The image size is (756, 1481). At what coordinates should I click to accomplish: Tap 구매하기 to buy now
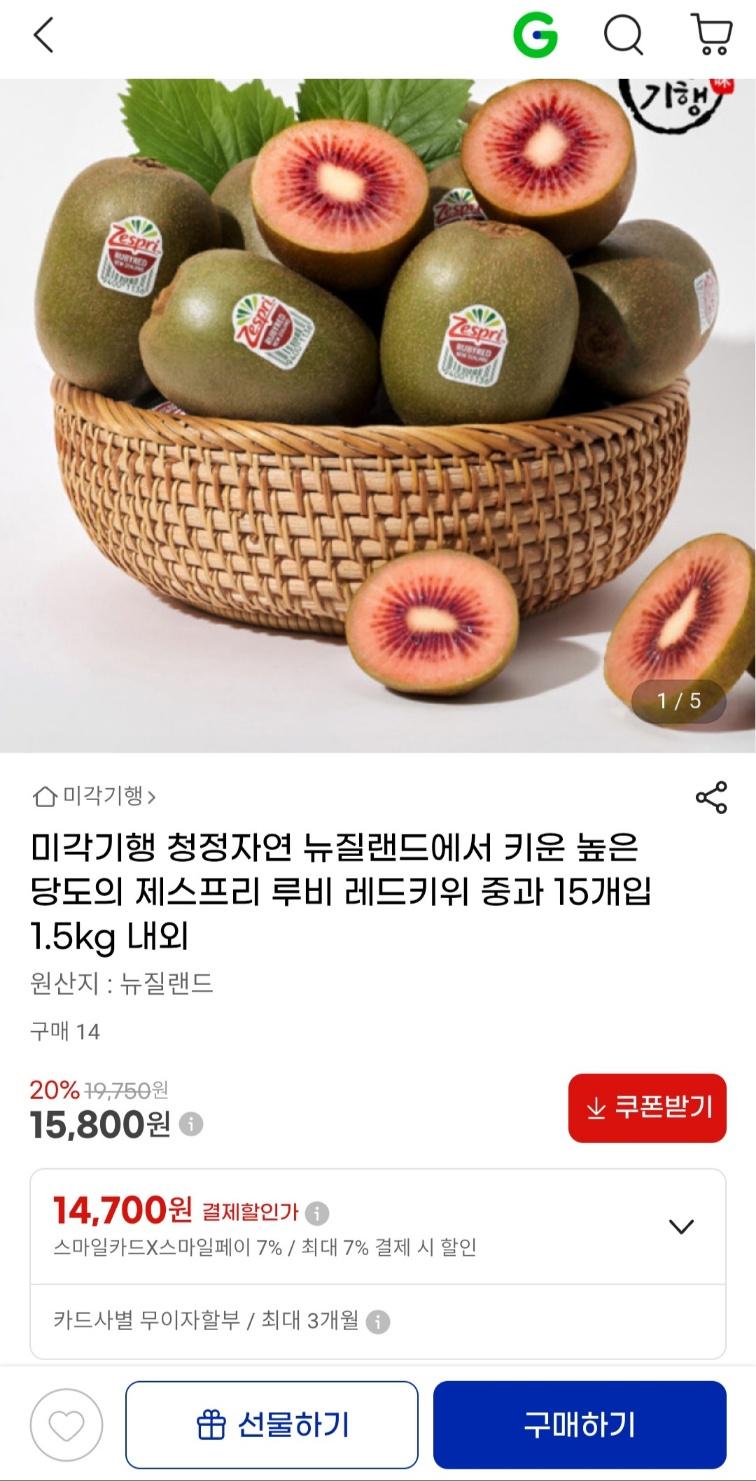pyautogui.click(x=579, y=1425)
